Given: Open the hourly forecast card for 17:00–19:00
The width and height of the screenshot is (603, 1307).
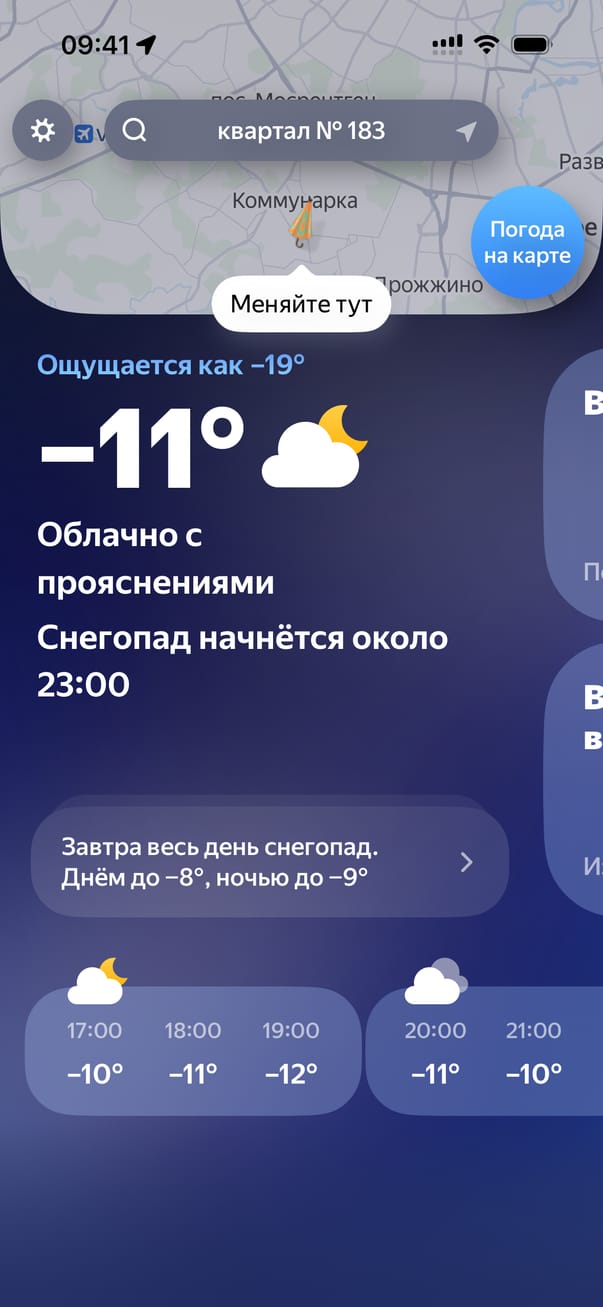Looking at the screenshot, I should coord(193,1050).
